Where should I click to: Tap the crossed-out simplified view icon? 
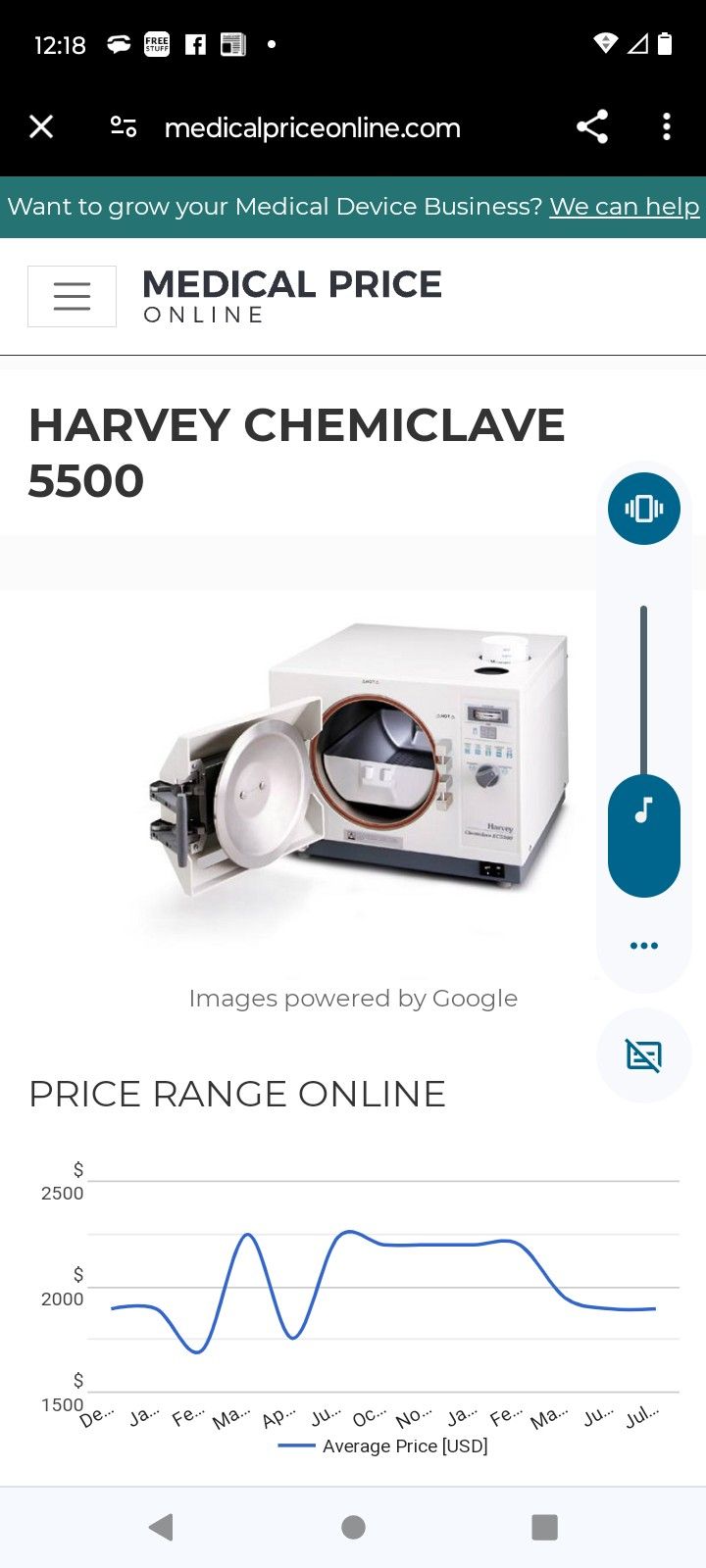pos(643,1055)
